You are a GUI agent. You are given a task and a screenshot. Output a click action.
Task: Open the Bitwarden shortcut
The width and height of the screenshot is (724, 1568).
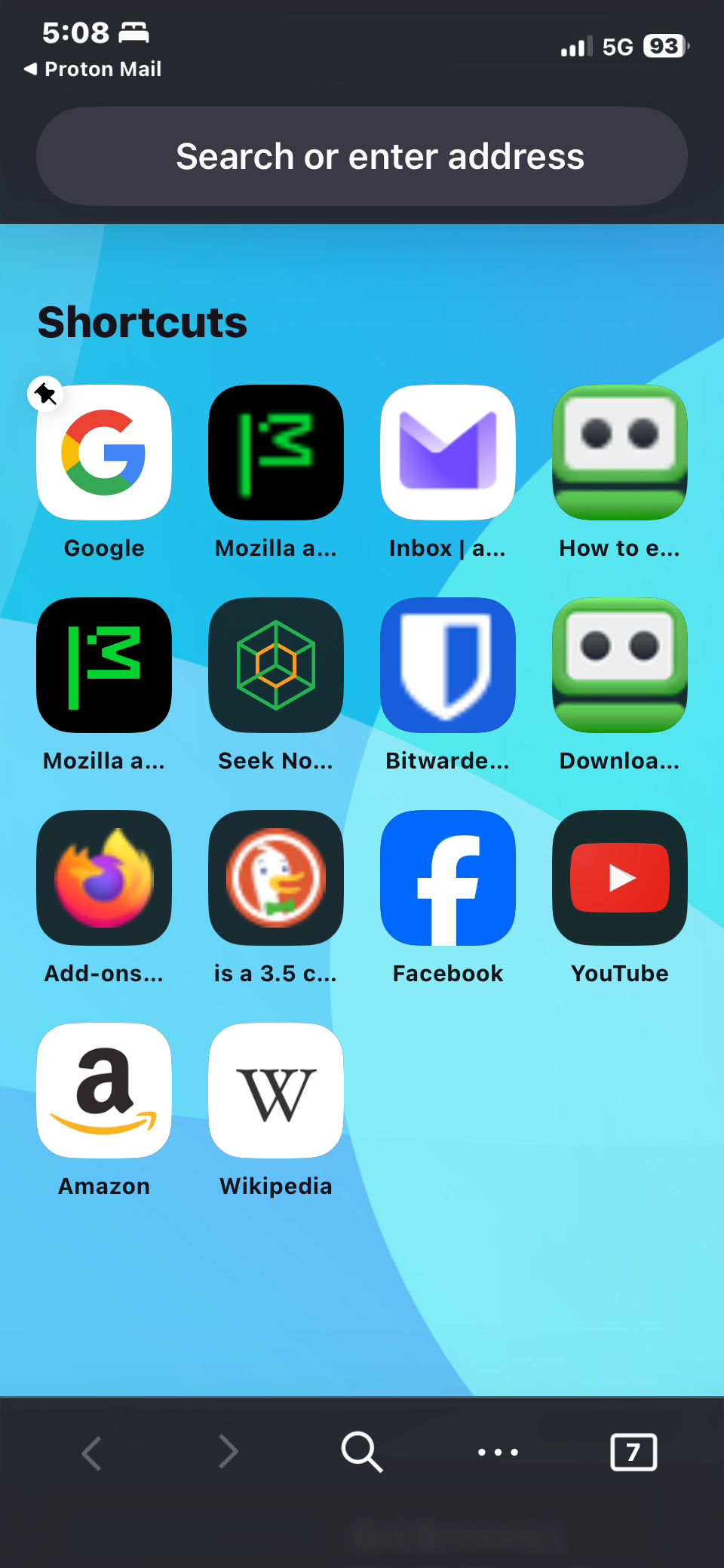pyautogui.click(x=448, y=665)
